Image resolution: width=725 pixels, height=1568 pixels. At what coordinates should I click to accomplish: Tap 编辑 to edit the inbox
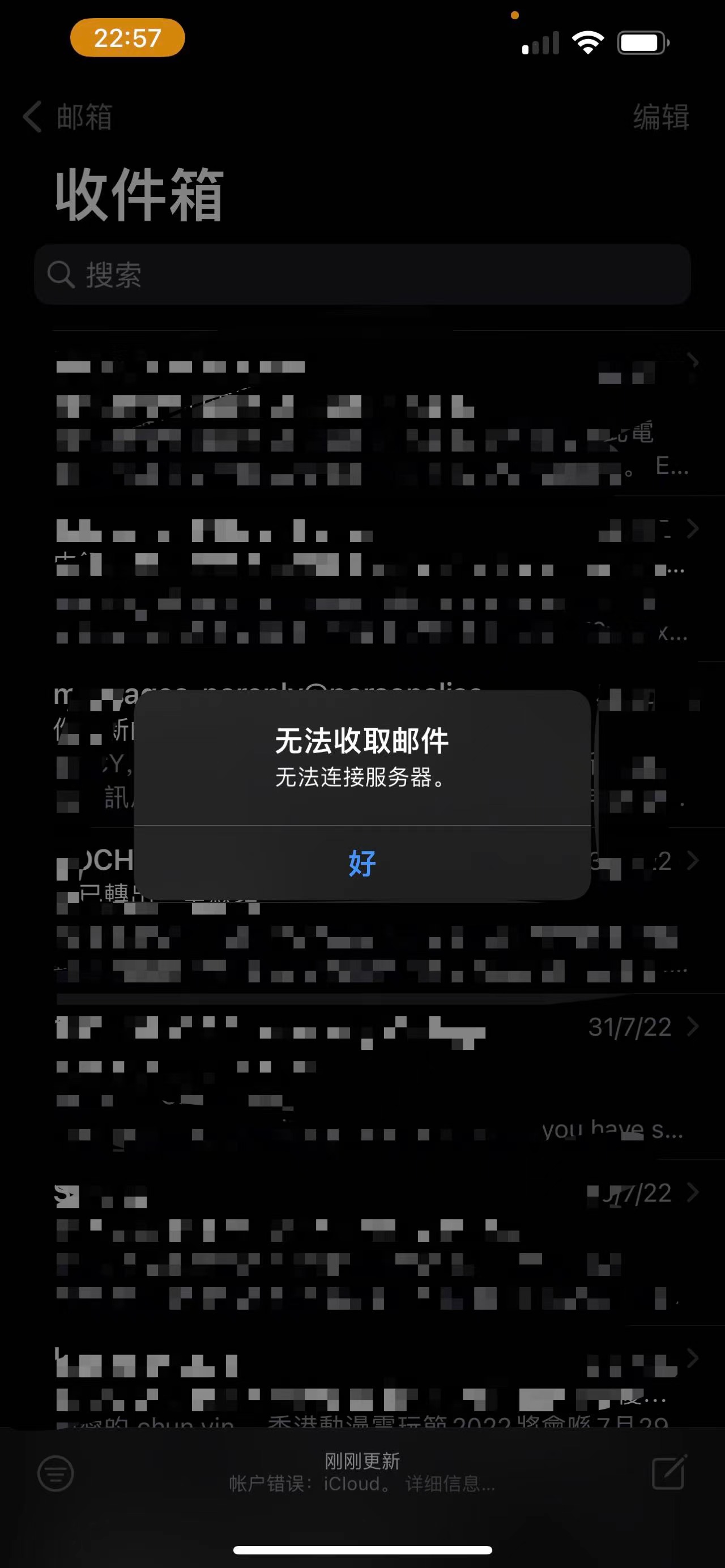point(660,116)
